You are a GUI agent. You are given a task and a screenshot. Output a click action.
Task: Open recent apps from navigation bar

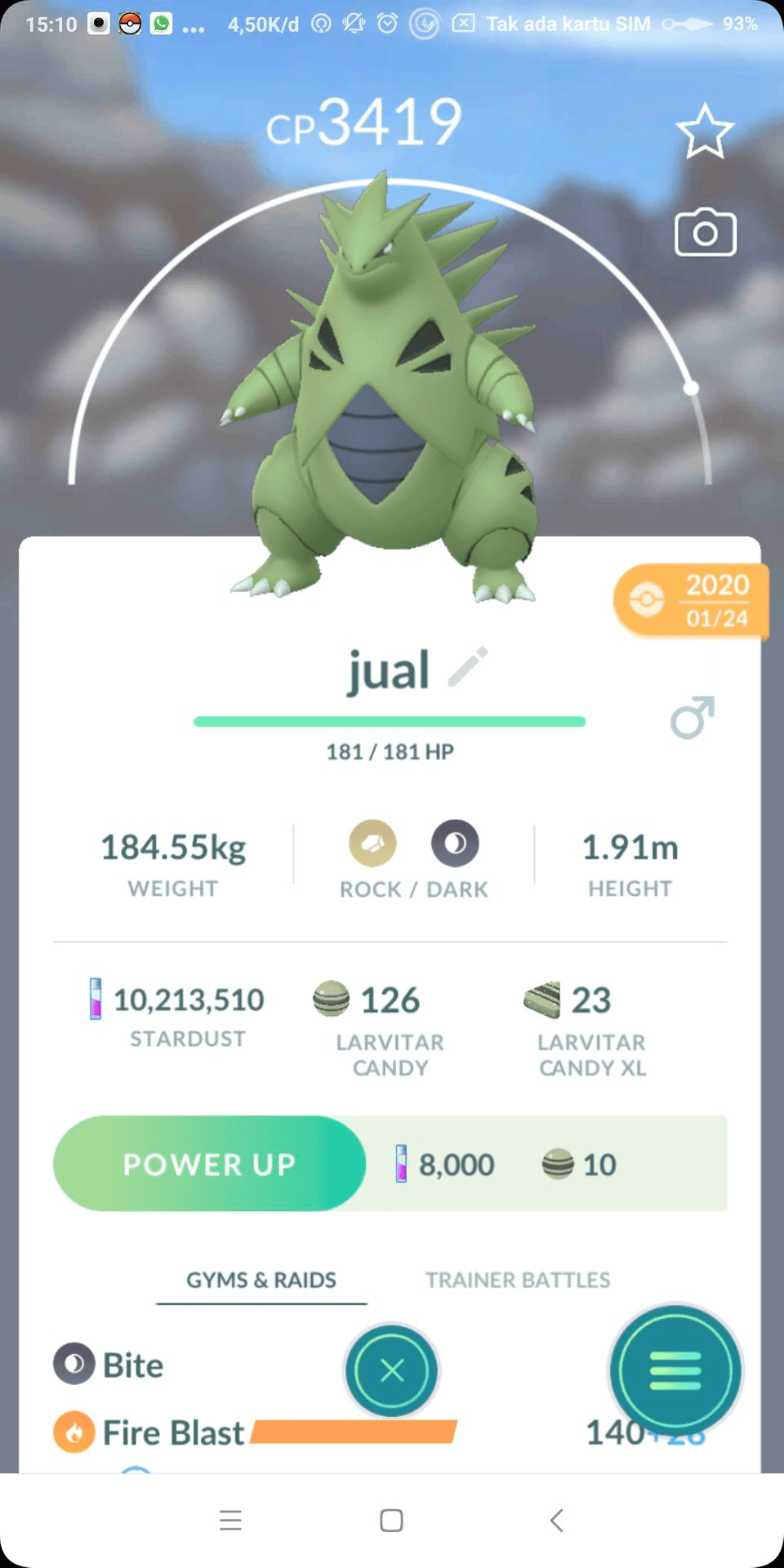tap(230, 1520)
